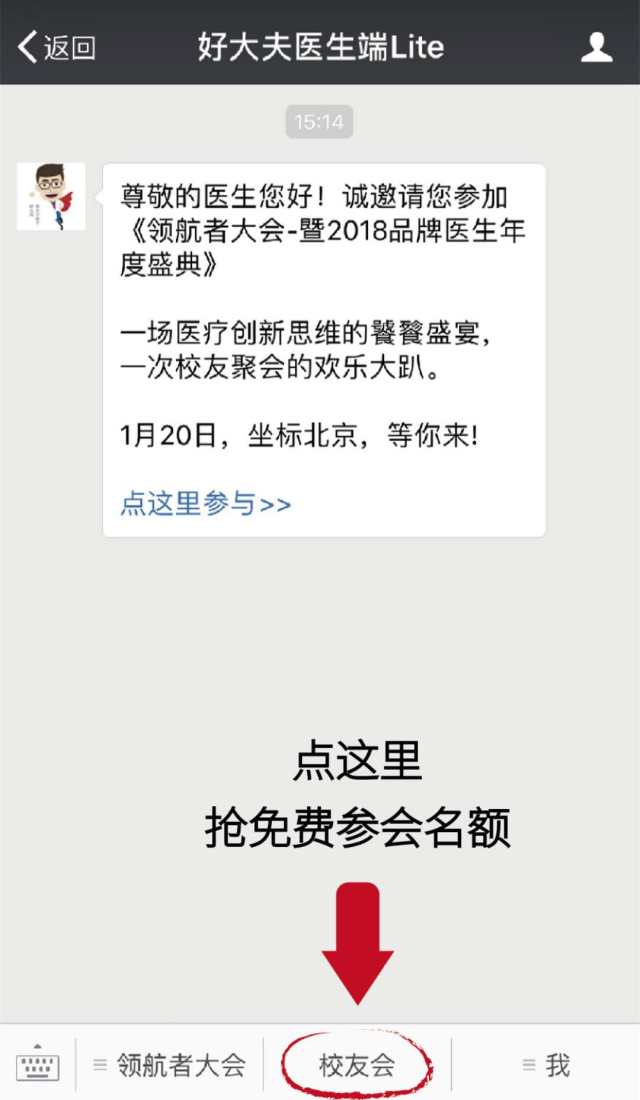Select the 校友会 menu item
This screenshot has height=1100, width=640.
coord(357,1065)
